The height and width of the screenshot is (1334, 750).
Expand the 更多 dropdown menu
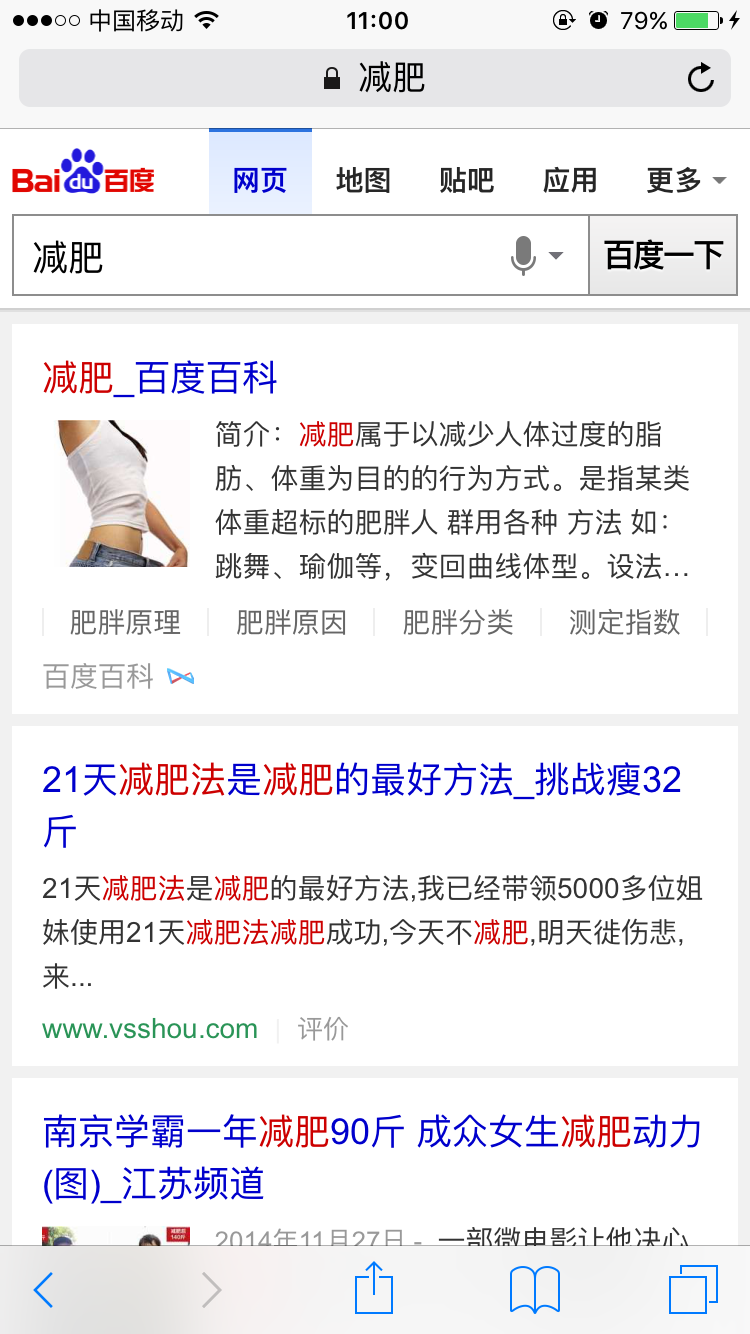686,180
